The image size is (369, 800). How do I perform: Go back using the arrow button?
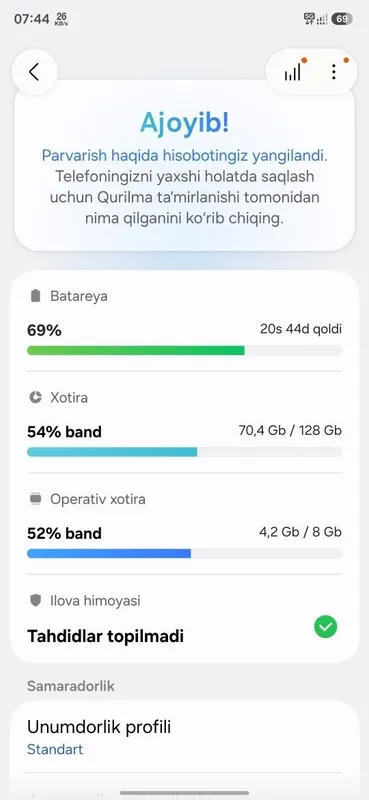click(34, 72)
